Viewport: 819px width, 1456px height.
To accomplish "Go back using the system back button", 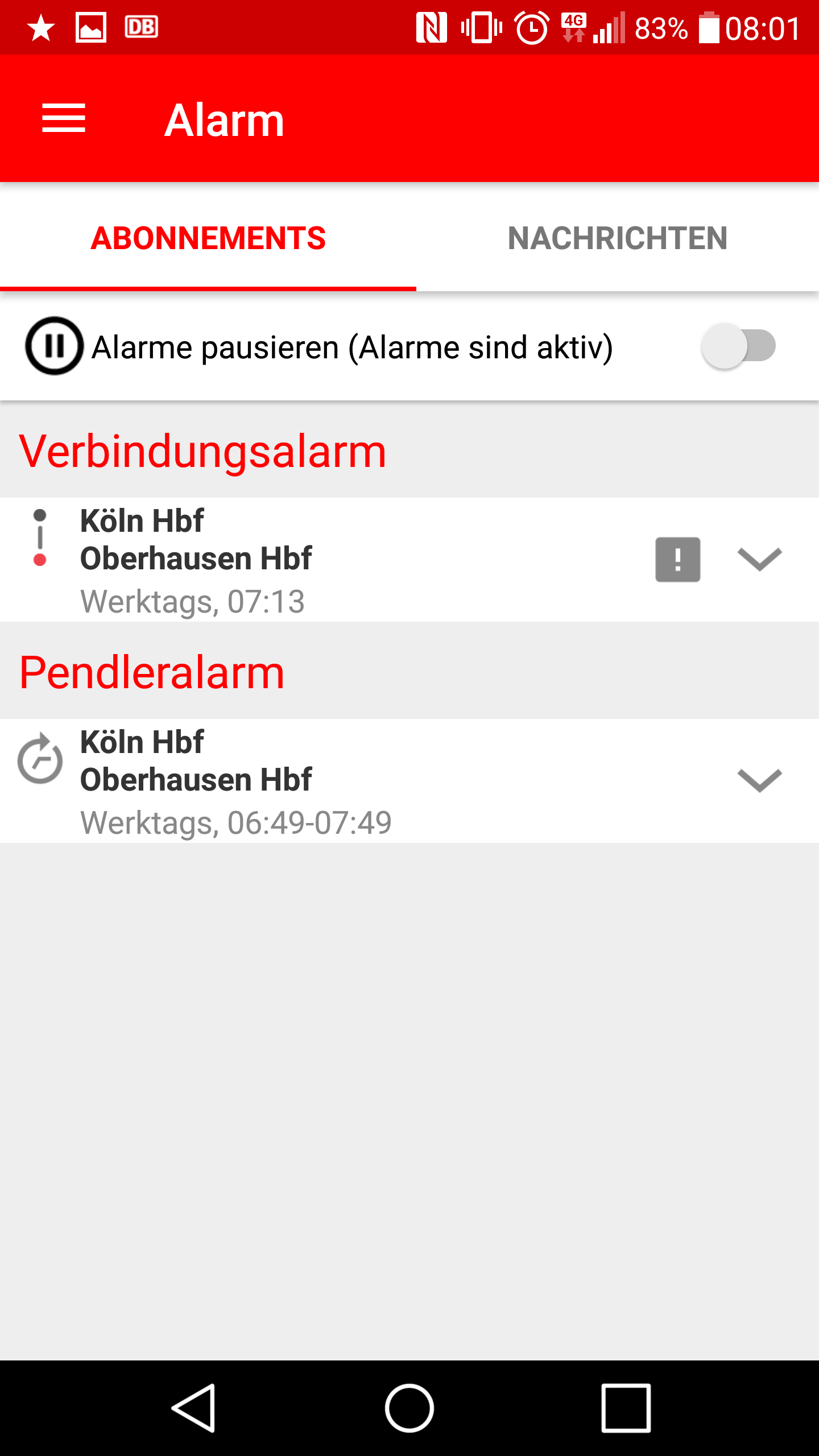I will coord(193,1408).
